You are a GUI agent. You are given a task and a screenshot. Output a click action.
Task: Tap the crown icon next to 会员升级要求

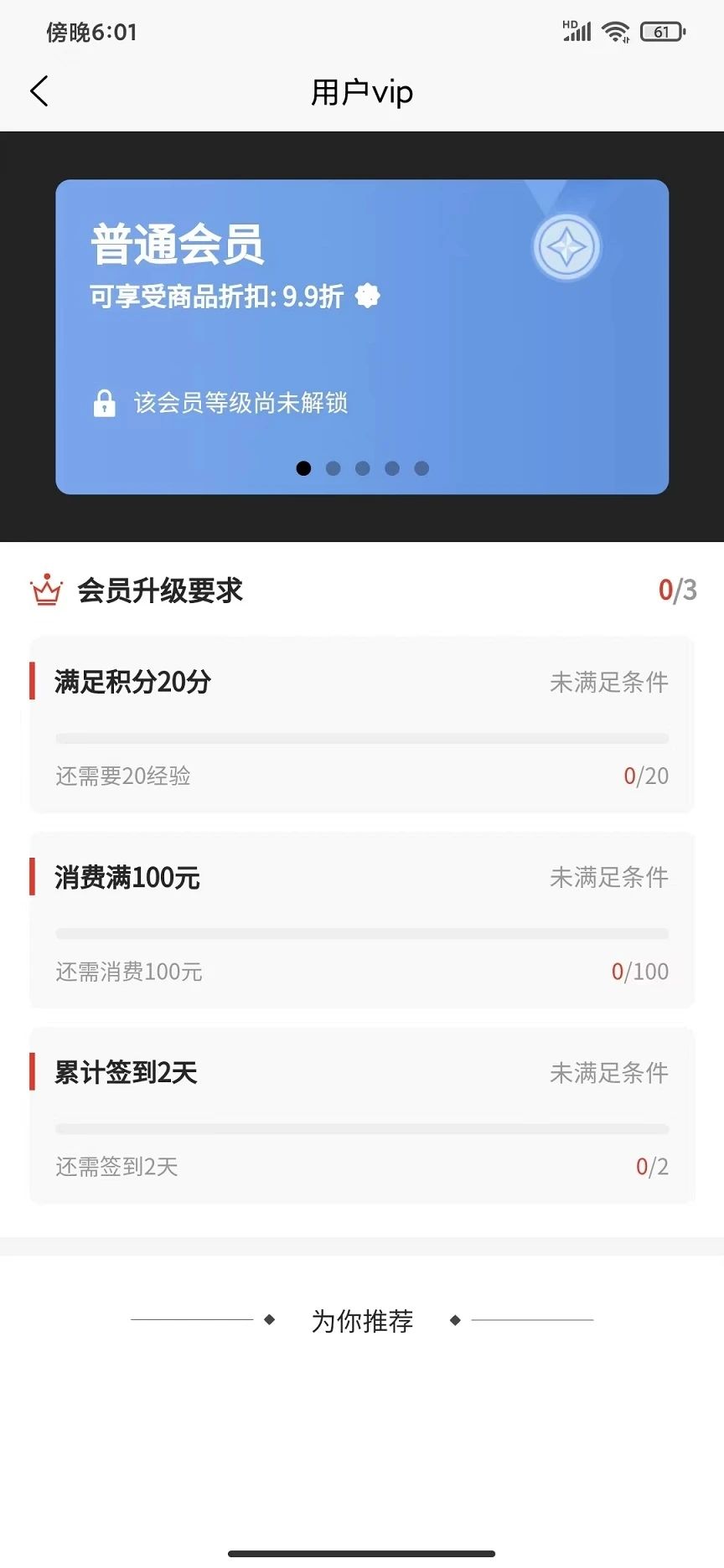pos(45,591)
